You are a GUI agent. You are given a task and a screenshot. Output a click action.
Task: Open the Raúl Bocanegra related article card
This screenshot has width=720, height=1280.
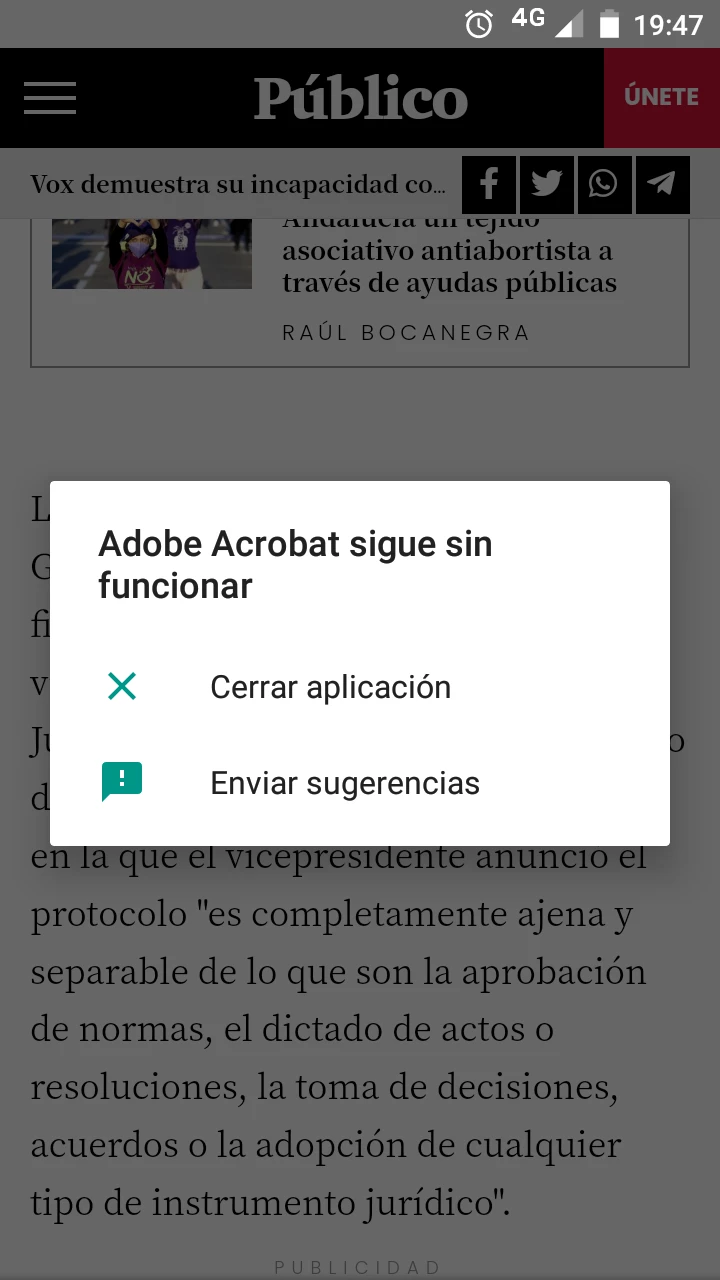click(448, 268)
